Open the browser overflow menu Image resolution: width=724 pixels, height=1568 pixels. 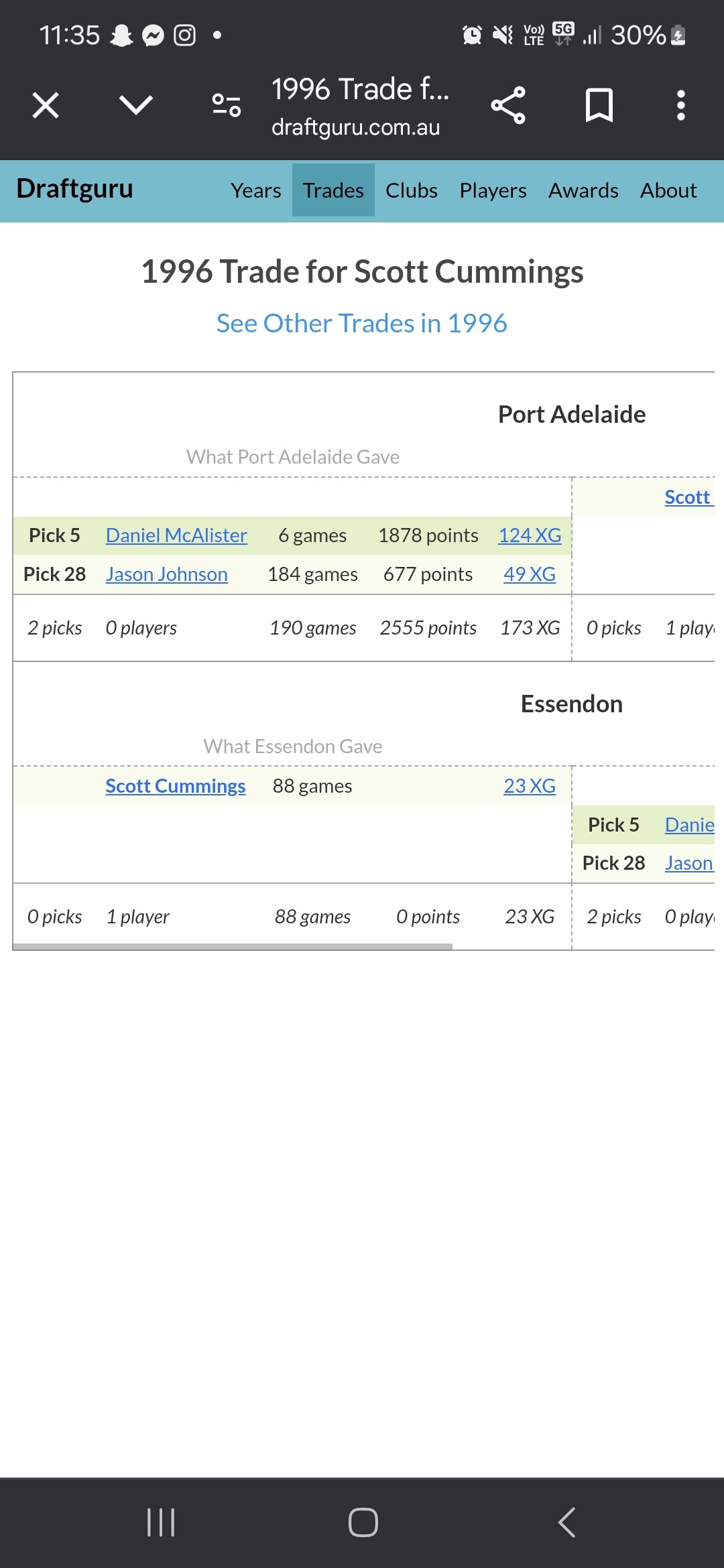(680, 106)
